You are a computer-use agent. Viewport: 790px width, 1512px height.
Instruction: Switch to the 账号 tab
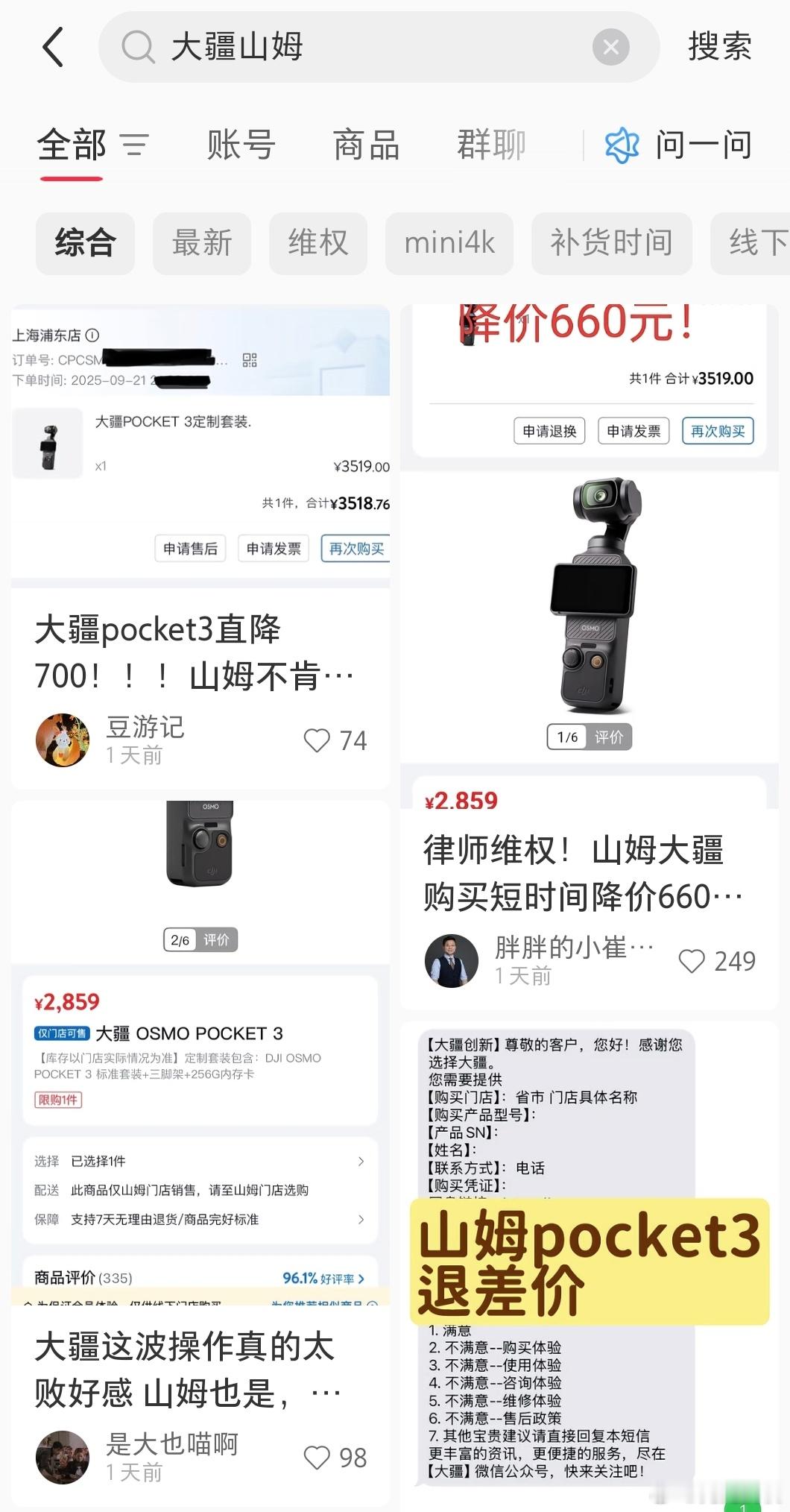[x=241, y=145]
